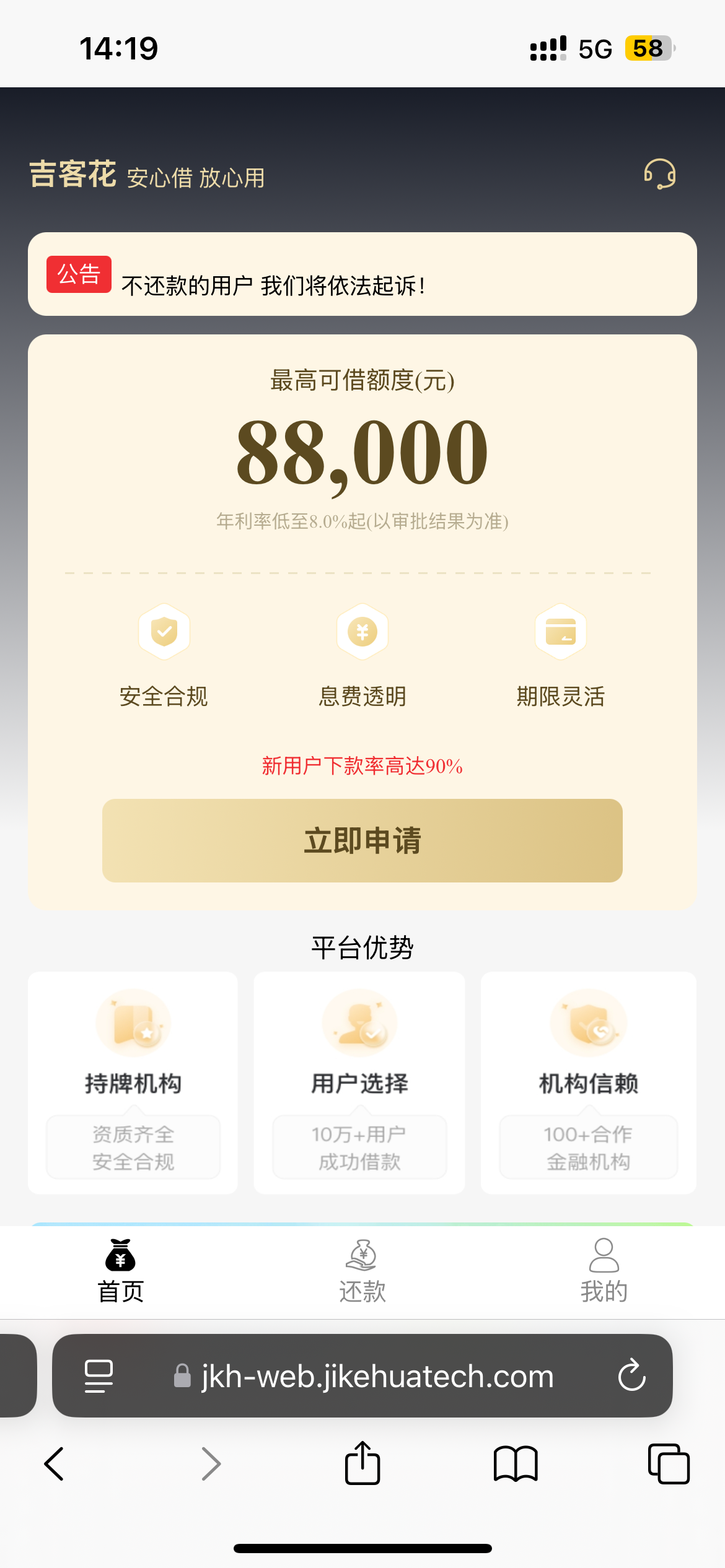Reload the page in Safari
Image resolution: width=725 pixels, height=1568 pixels.
[632, 1375]
